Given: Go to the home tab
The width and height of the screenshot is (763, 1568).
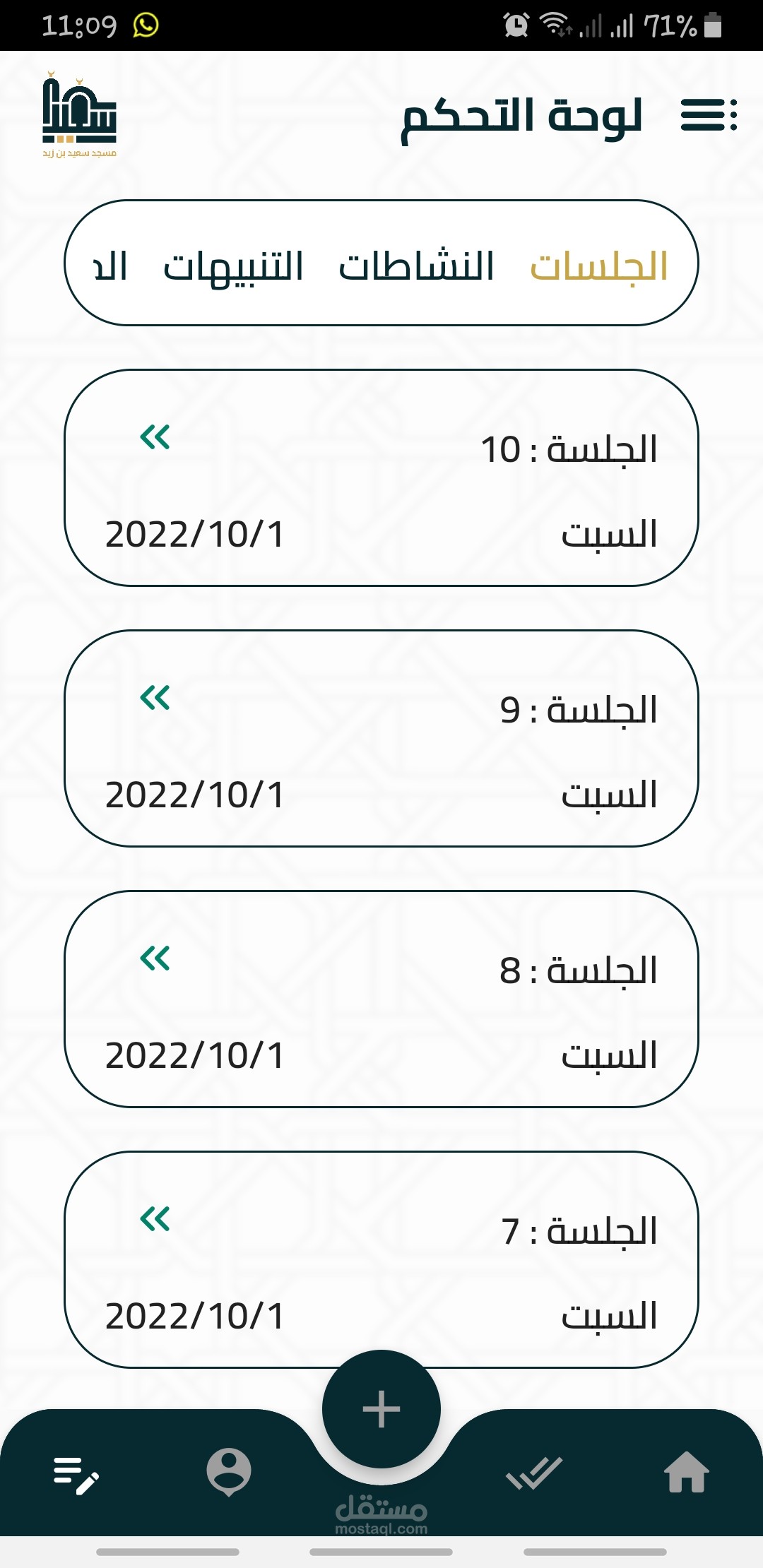Looking at the screenshot, I should [x=686, y=1473].
